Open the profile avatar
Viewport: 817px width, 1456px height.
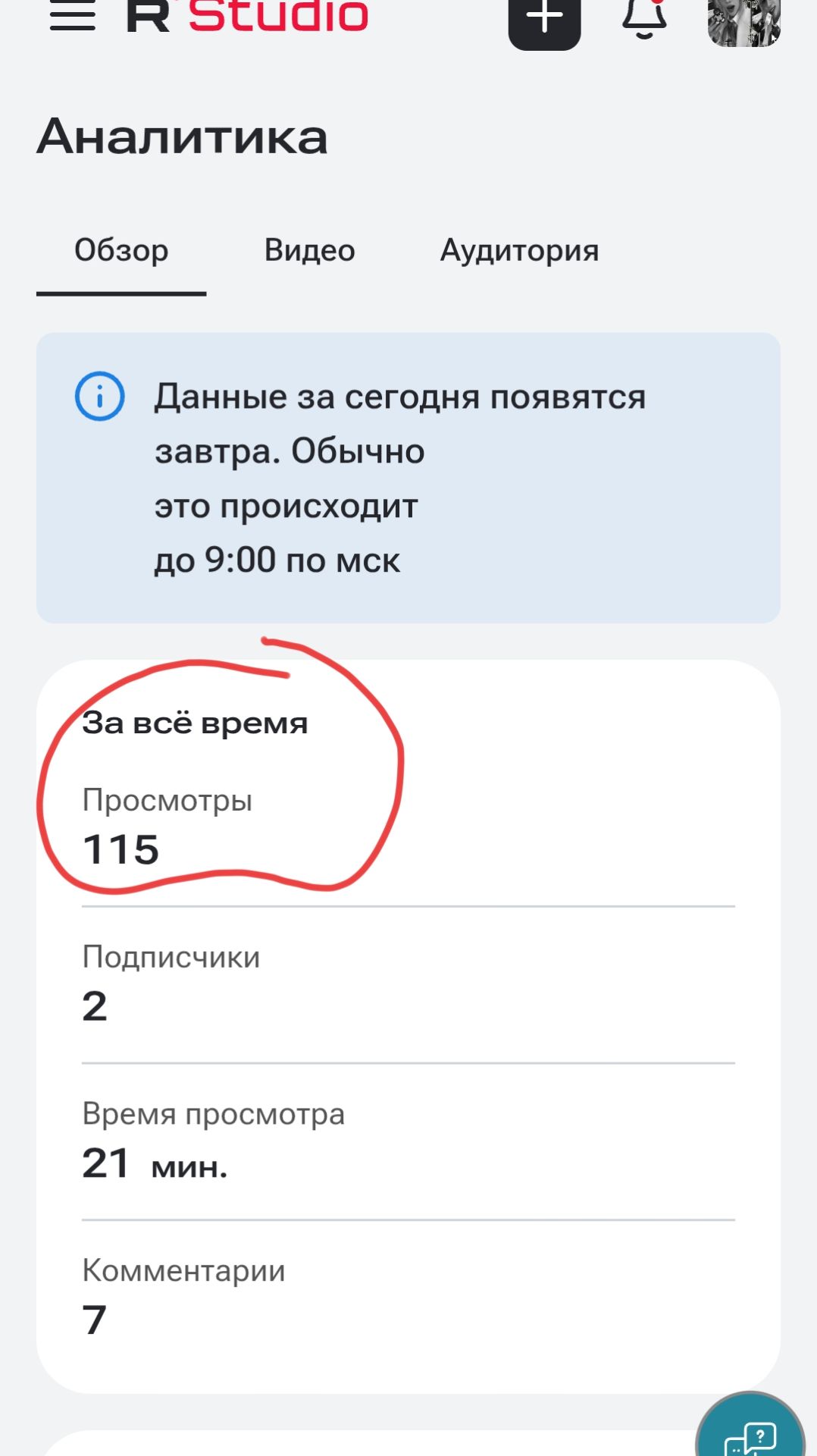pos(743,21)
